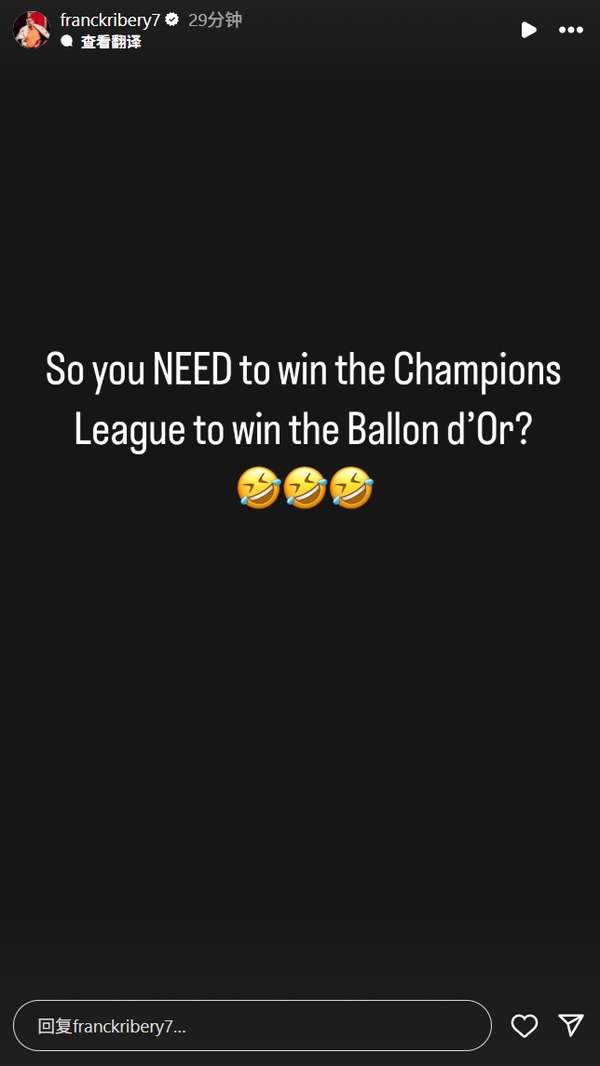
Task: Like this story with the heart
Action: (525, 1025)
